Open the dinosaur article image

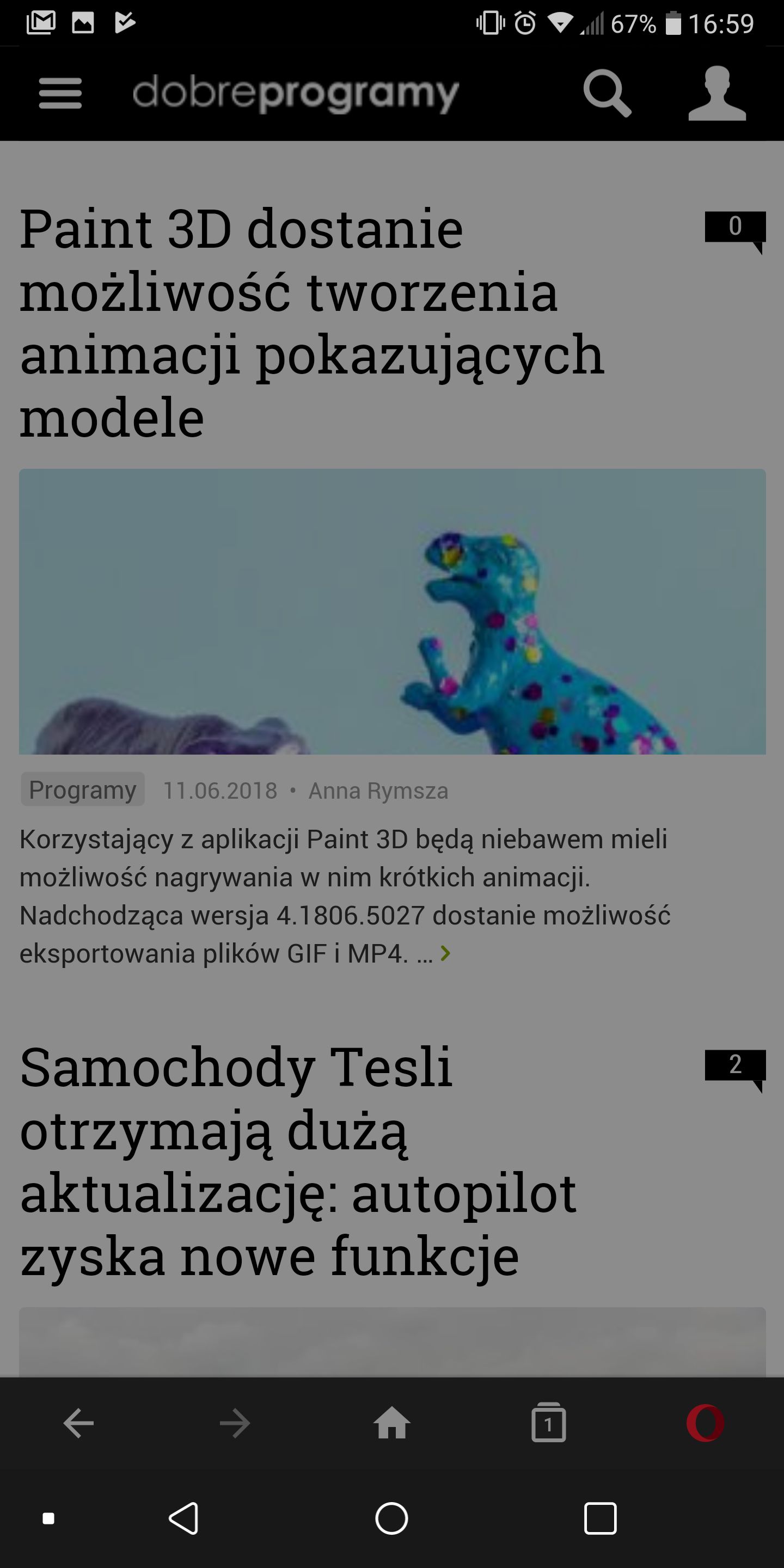tap(392, 611)
